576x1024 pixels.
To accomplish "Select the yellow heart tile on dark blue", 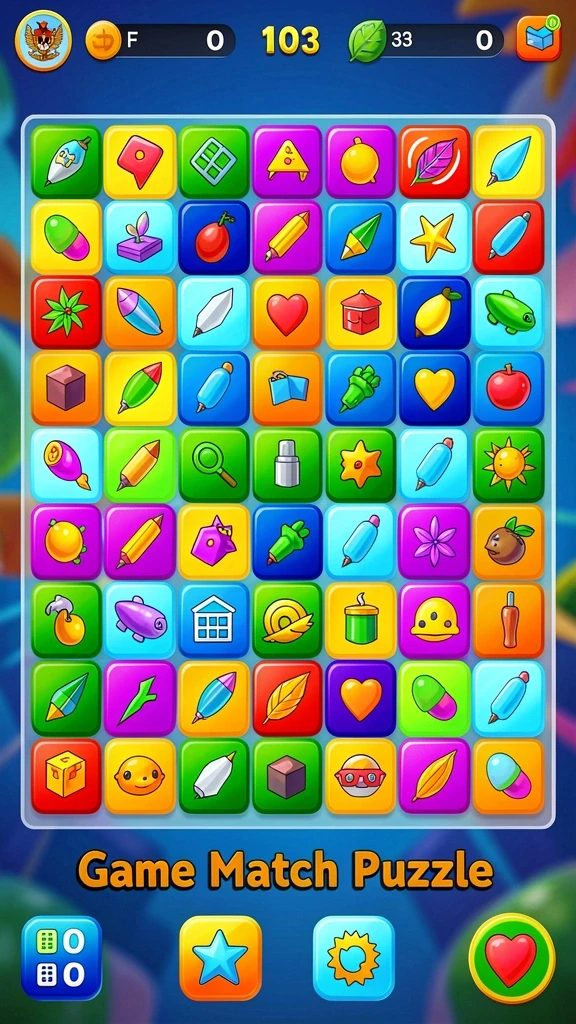I will [434, 389].
